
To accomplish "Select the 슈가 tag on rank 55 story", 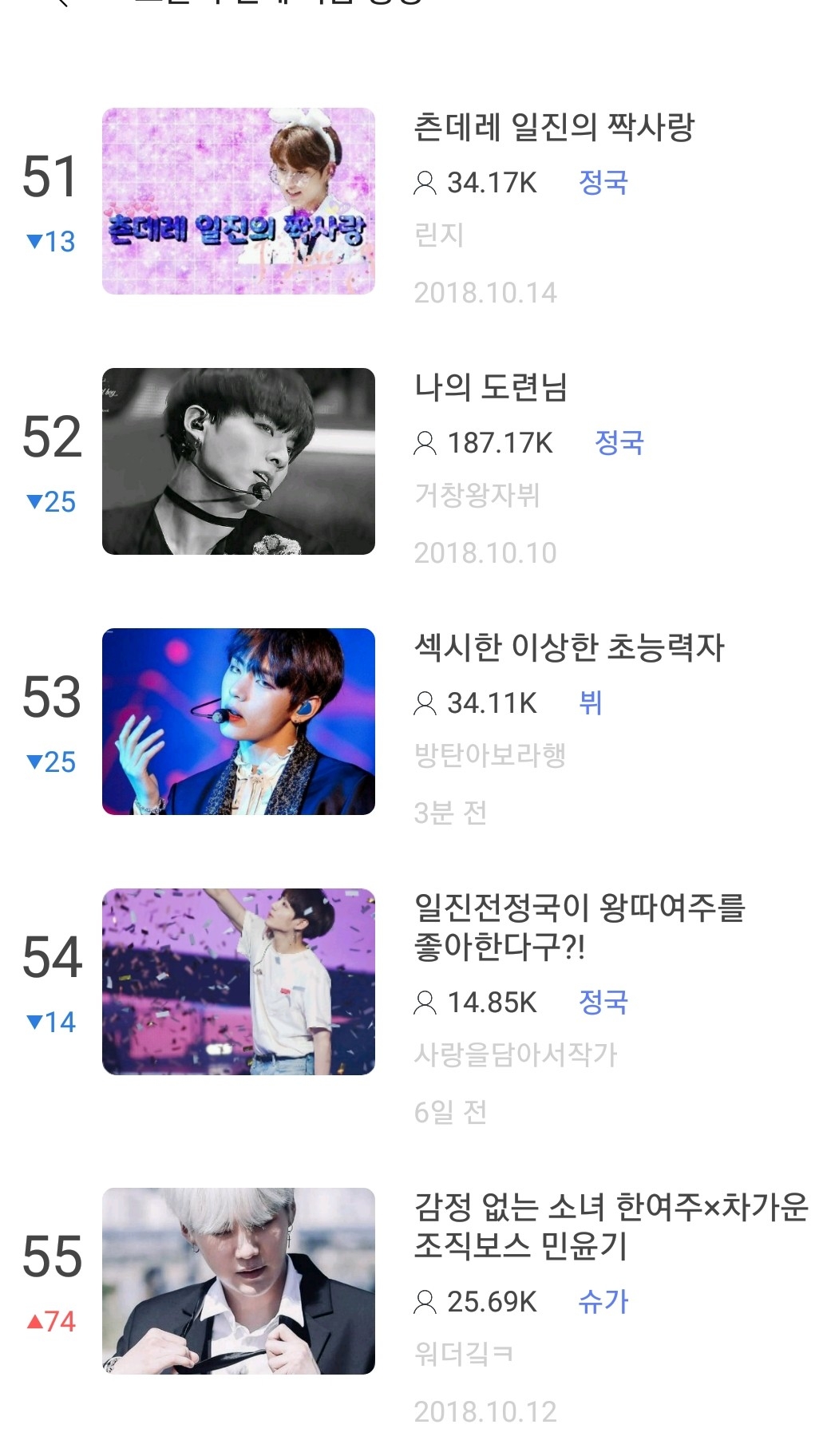I will [603, 1302].
